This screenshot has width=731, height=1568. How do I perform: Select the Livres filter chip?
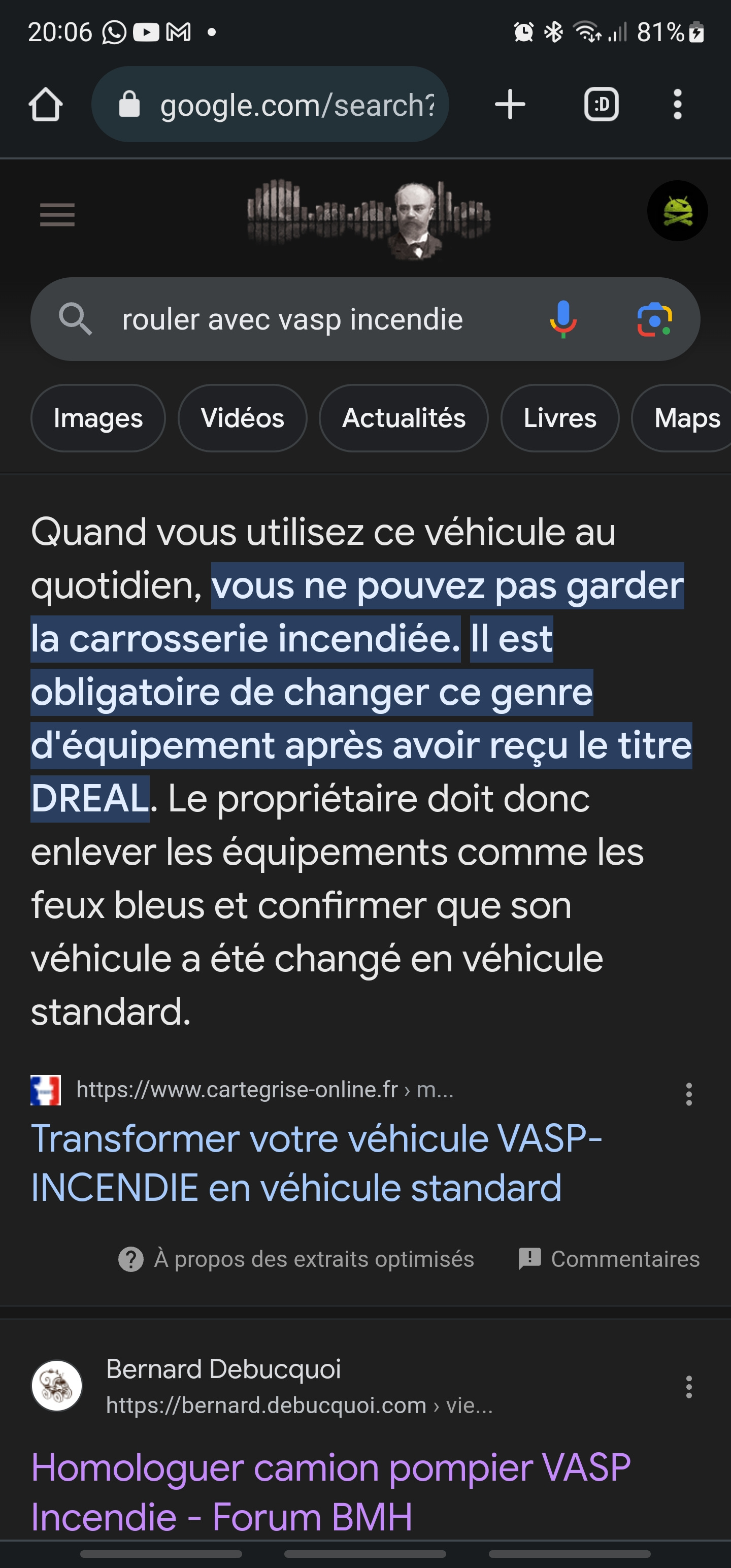(559, 418)
